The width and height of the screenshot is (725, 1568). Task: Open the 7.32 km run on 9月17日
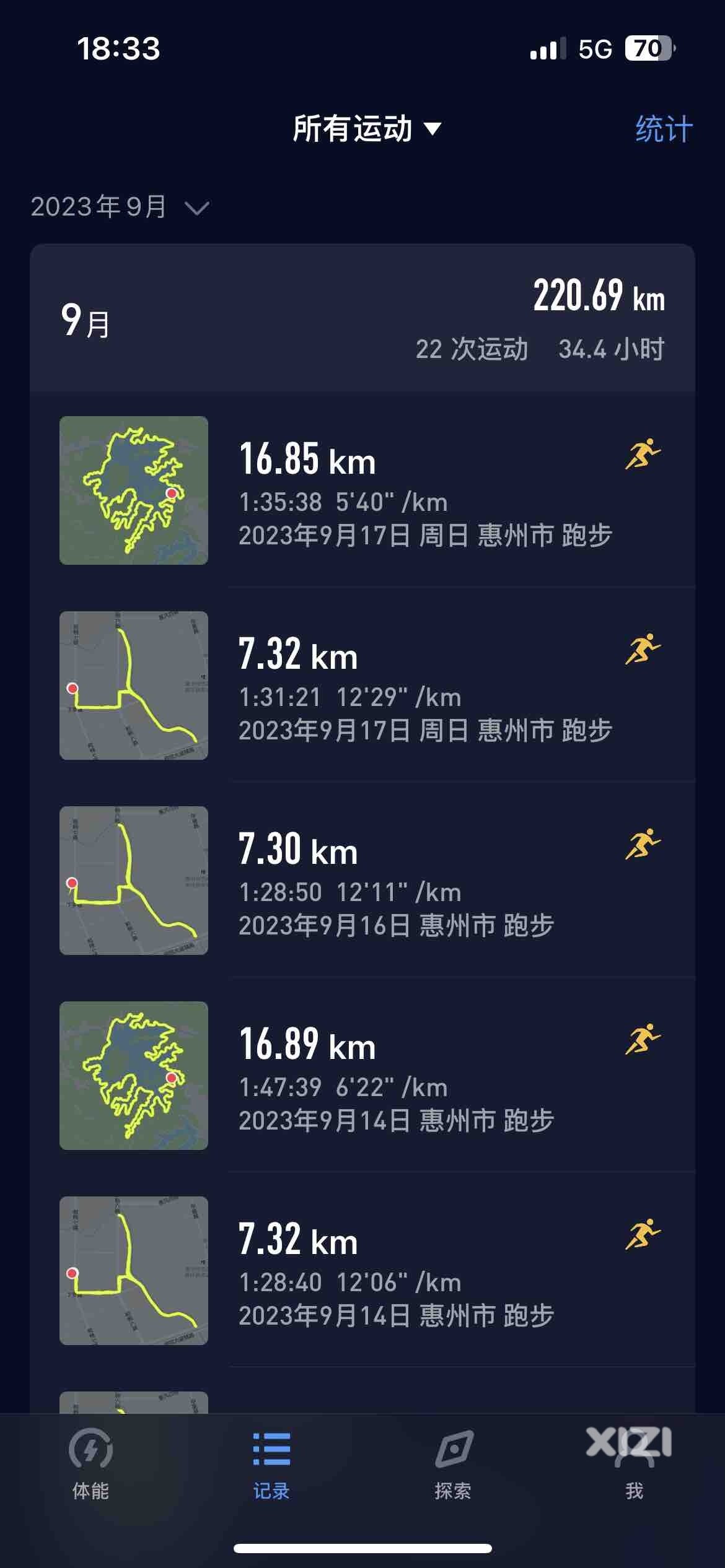tap(377, 685)
